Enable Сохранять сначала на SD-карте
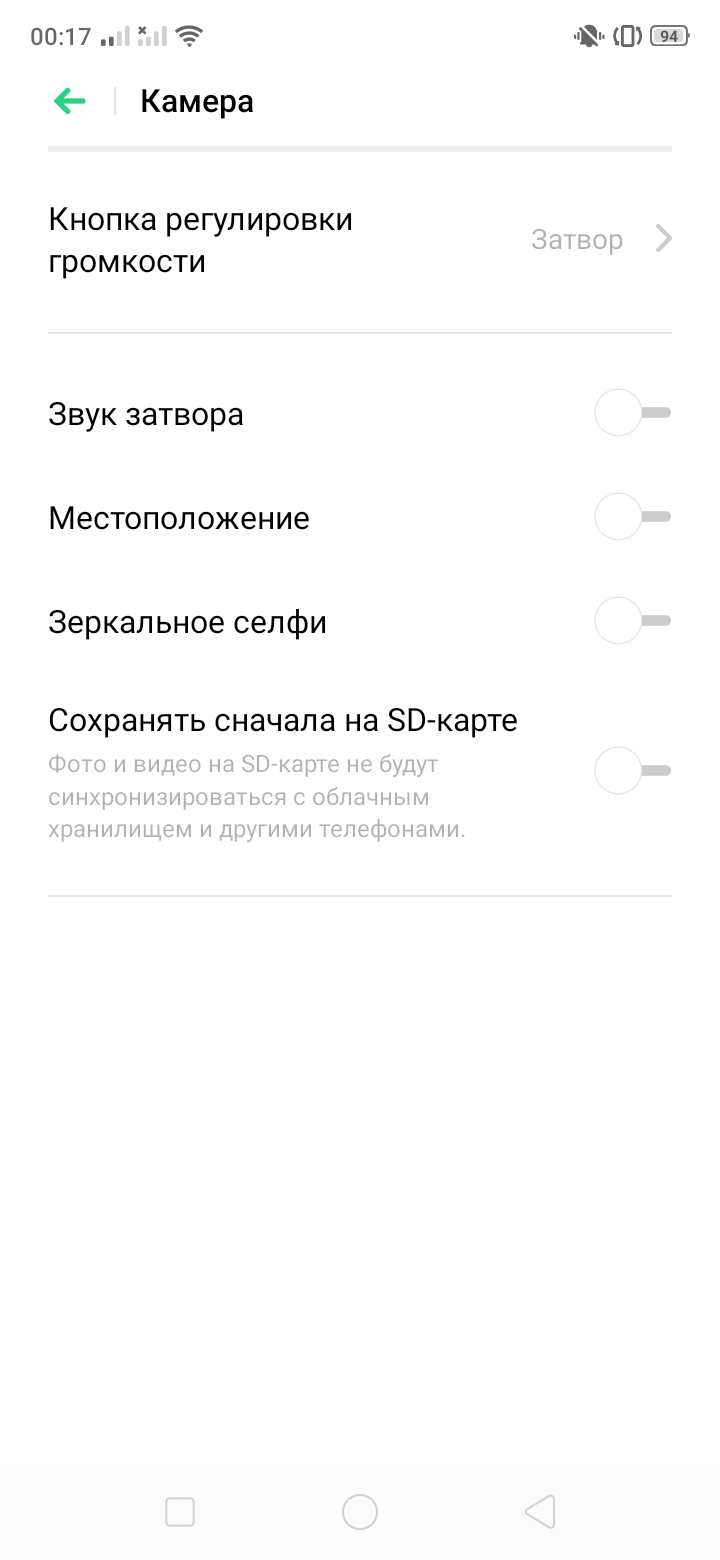 (632, 771)
